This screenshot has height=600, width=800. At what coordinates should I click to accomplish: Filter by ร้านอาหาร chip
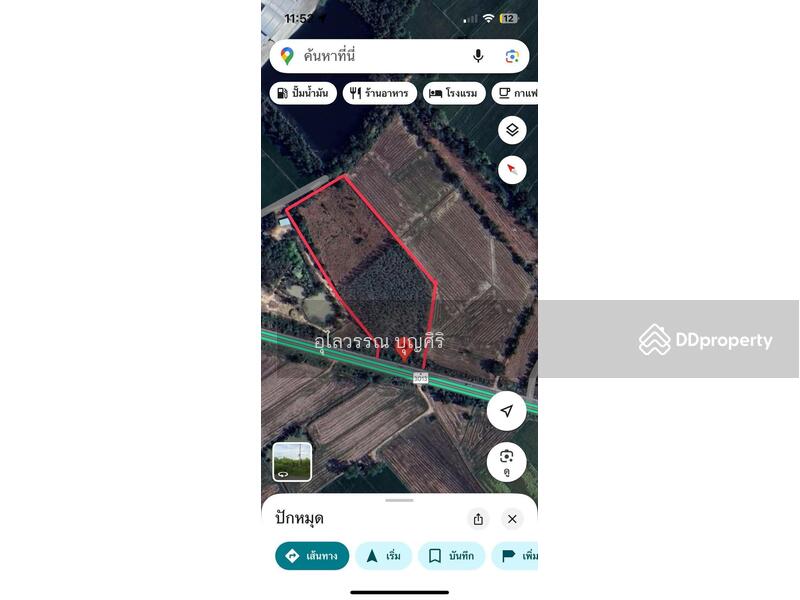[380, 93]
